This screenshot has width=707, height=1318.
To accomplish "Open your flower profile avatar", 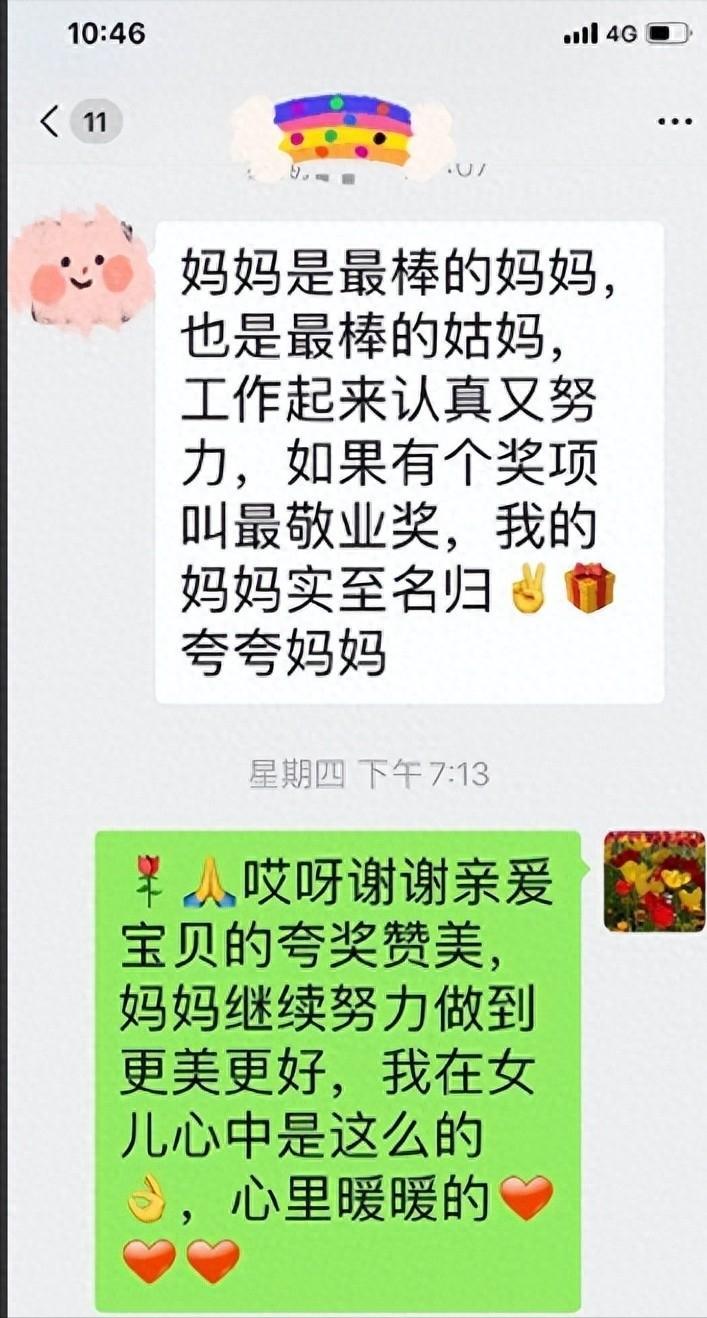I will (x=654, y=881).
